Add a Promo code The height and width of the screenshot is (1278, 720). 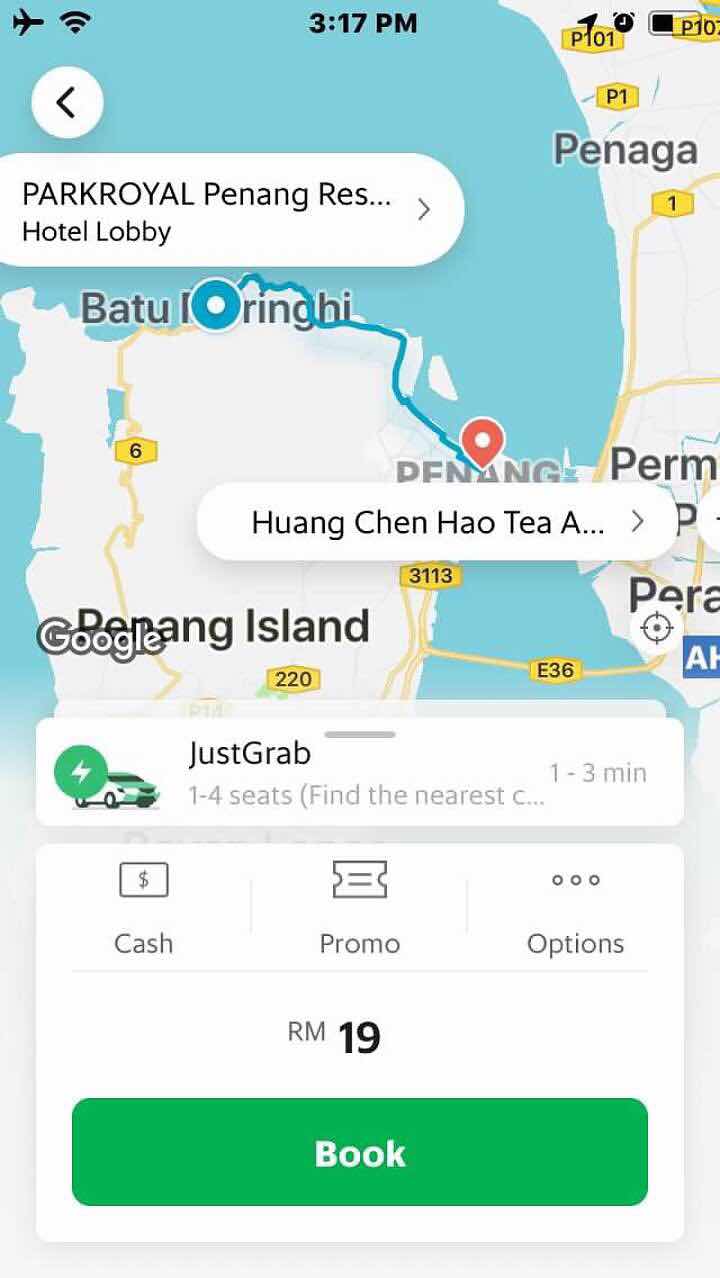(359, 908)
